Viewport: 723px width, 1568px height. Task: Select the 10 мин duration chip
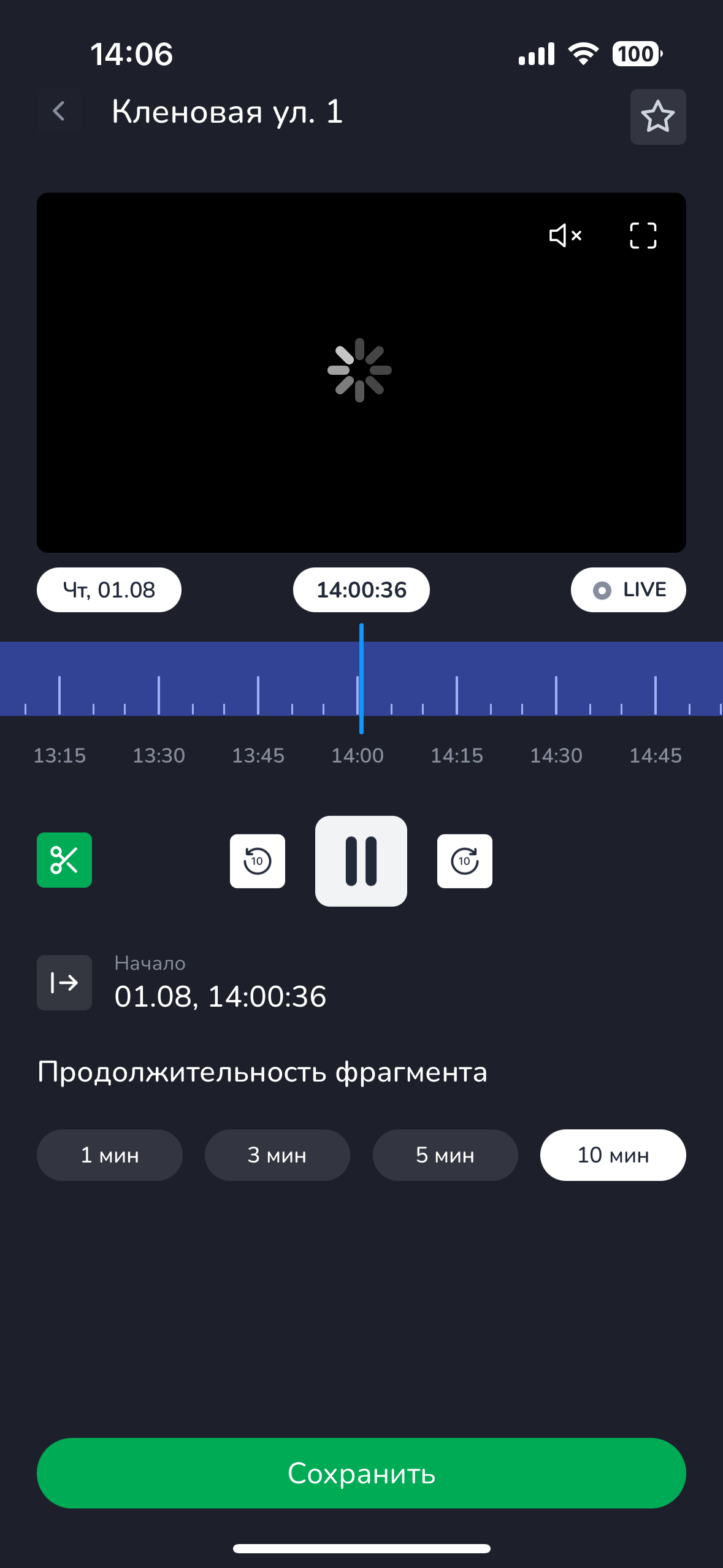click(x=613, y=1155)
